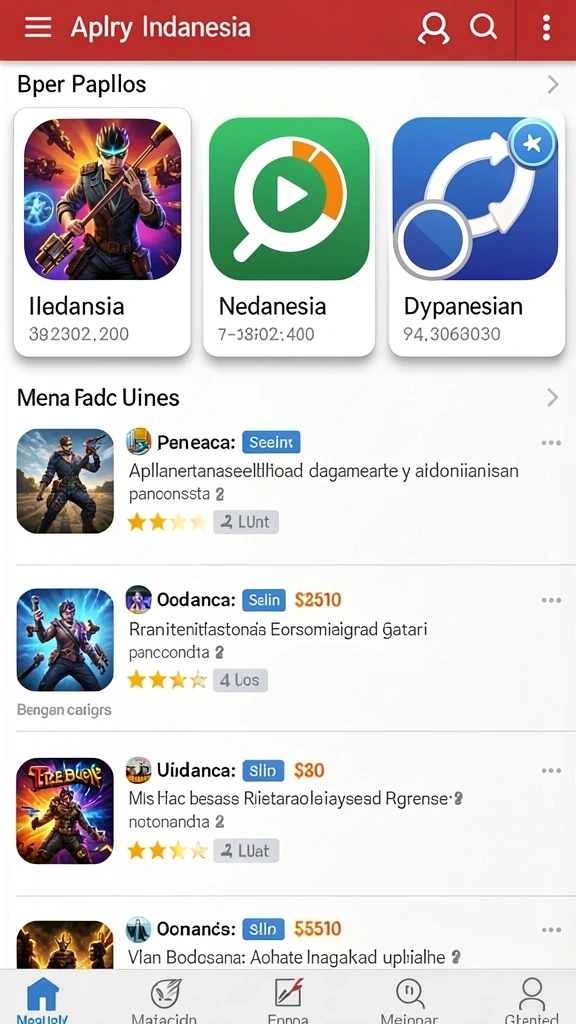The width and height of the screenshot is (576, 1024).
Task: Open the hamburger drawer menu
Action: pyautogui.click(x=38, y=27)
